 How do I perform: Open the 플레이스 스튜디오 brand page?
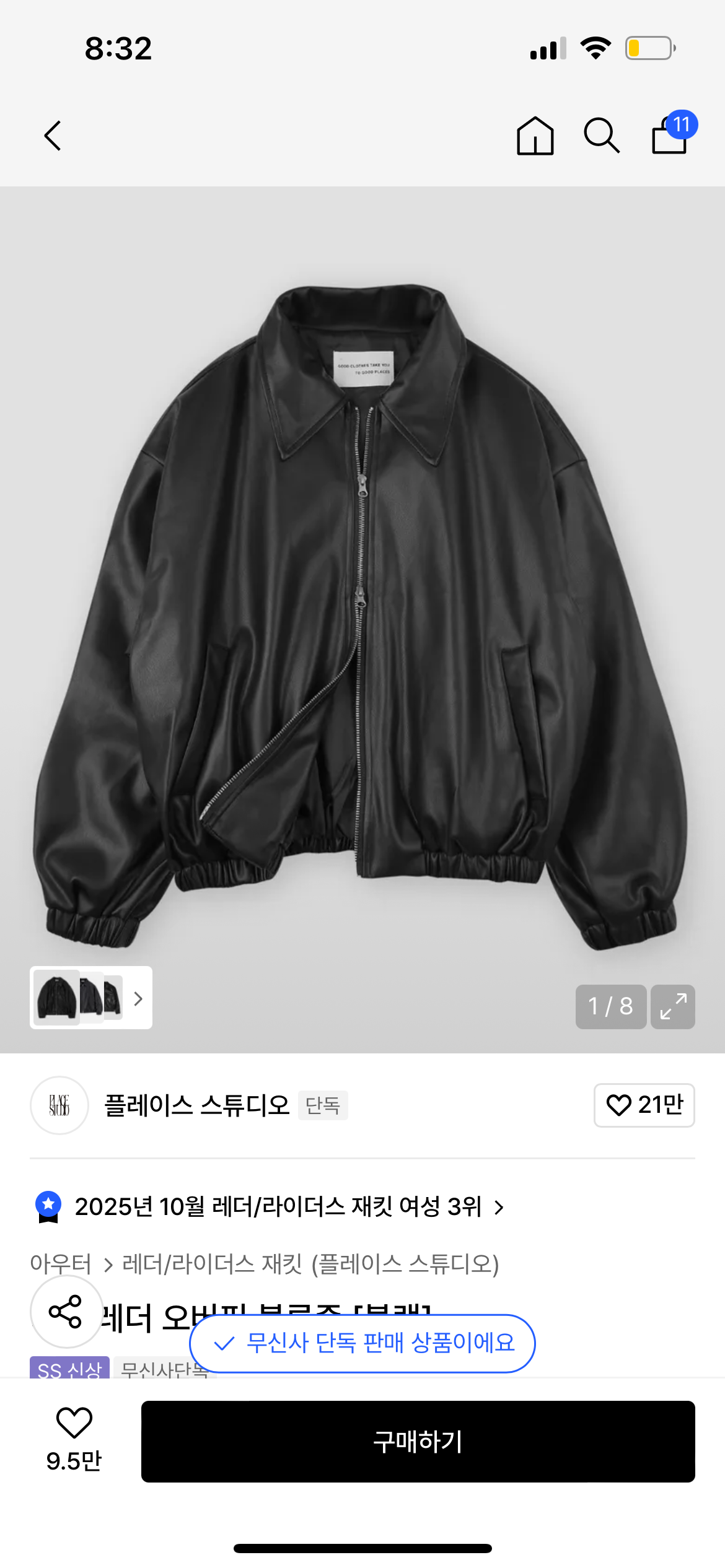[x=196, y=1105]
